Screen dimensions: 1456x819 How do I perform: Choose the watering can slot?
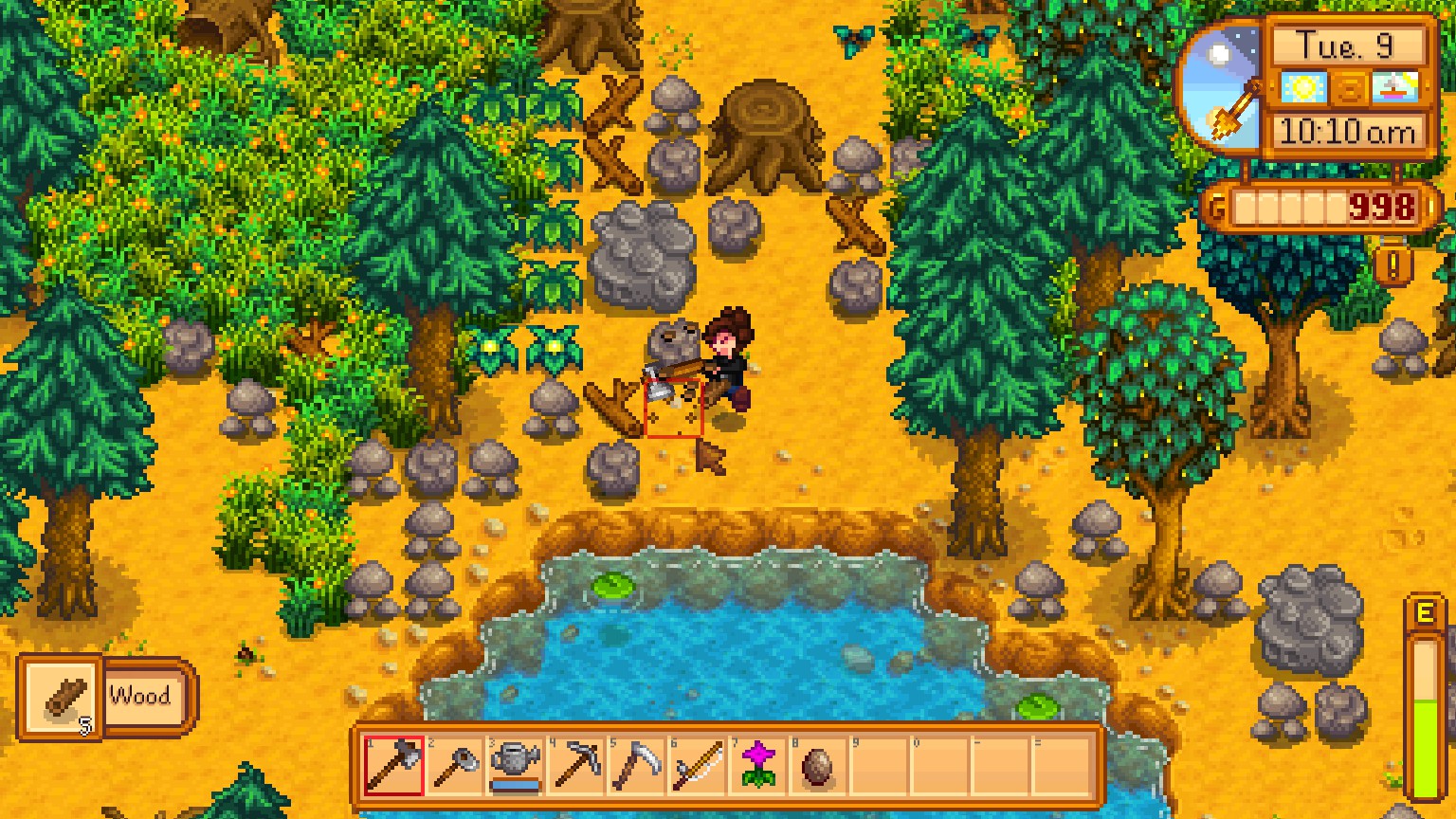click(x=515, y=765)
